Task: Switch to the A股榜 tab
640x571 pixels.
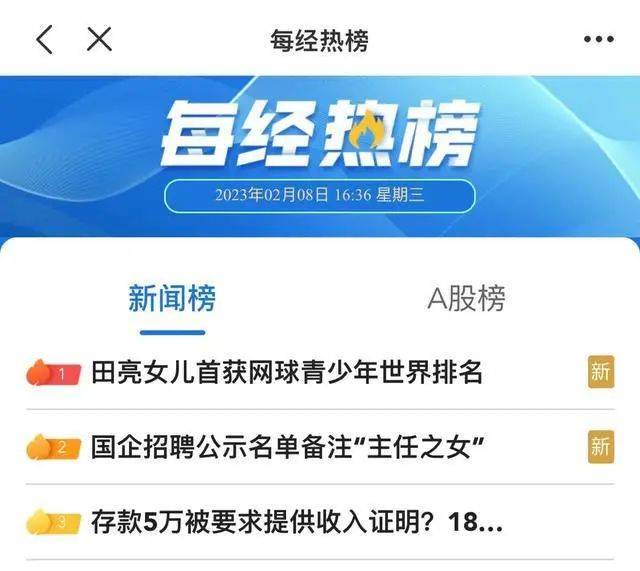Action: coord(466,298)
